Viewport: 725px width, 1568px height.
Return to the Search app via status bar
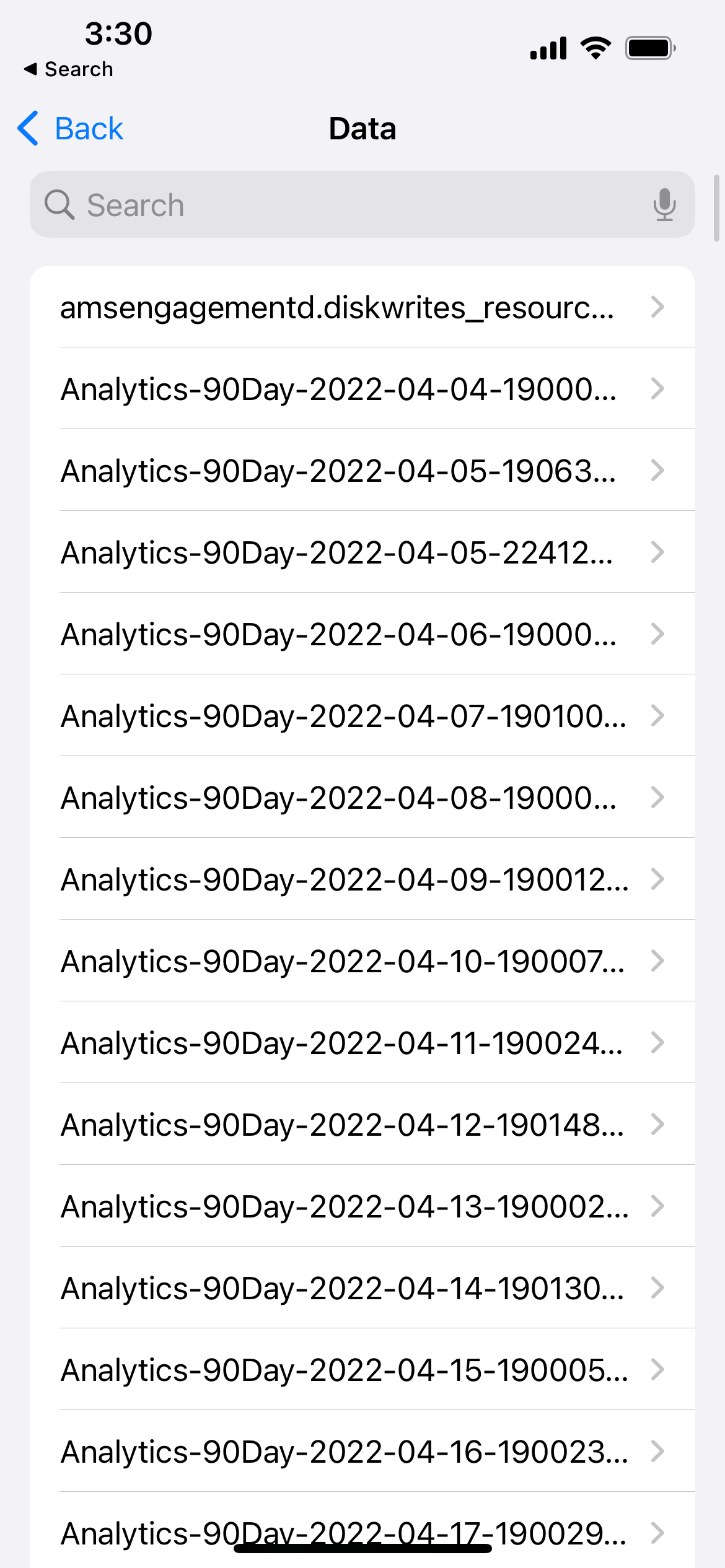click(x=68, y=69)
